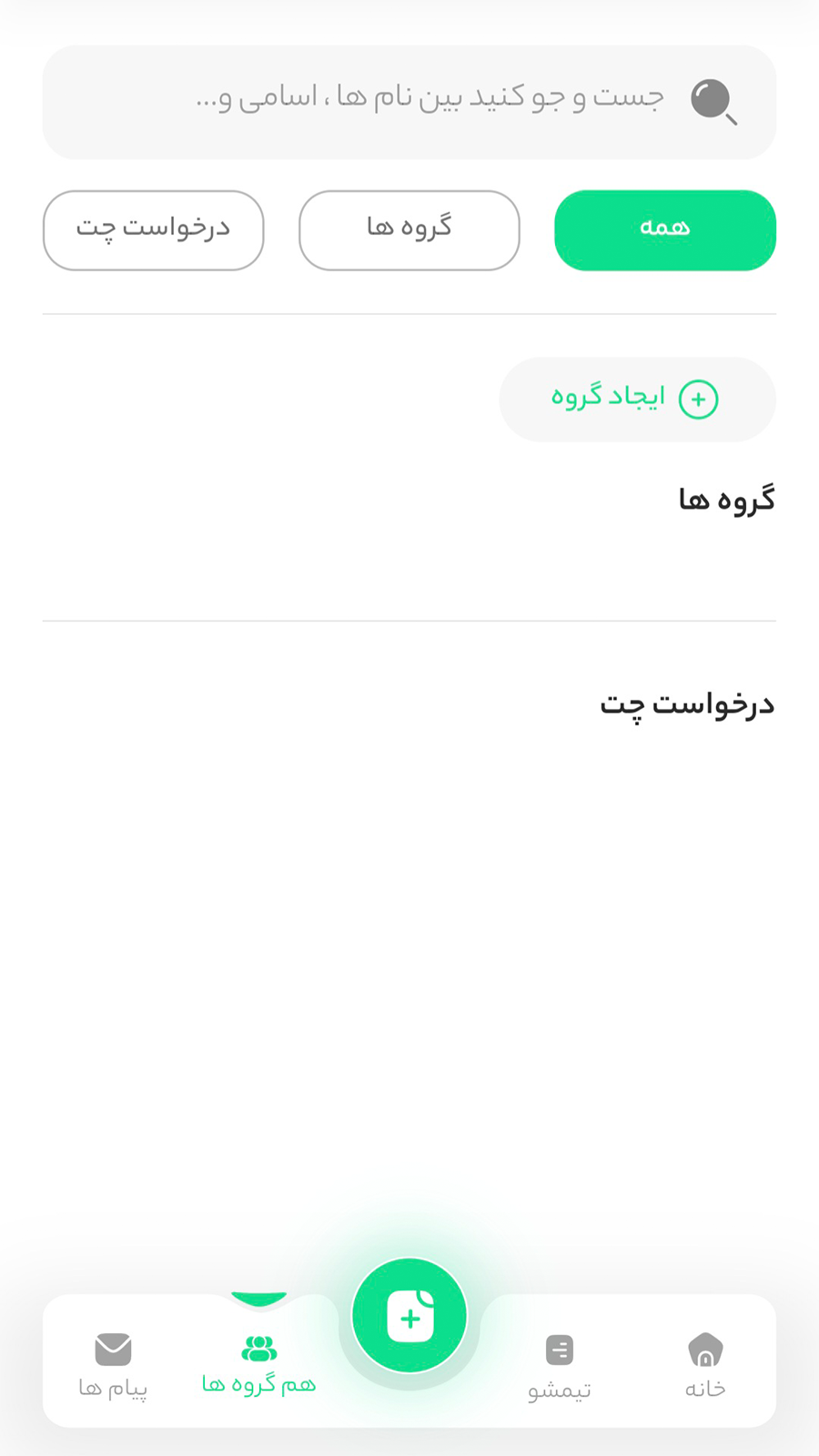
Task: Select the همه filter chip
Action: [x=664, y=230]
